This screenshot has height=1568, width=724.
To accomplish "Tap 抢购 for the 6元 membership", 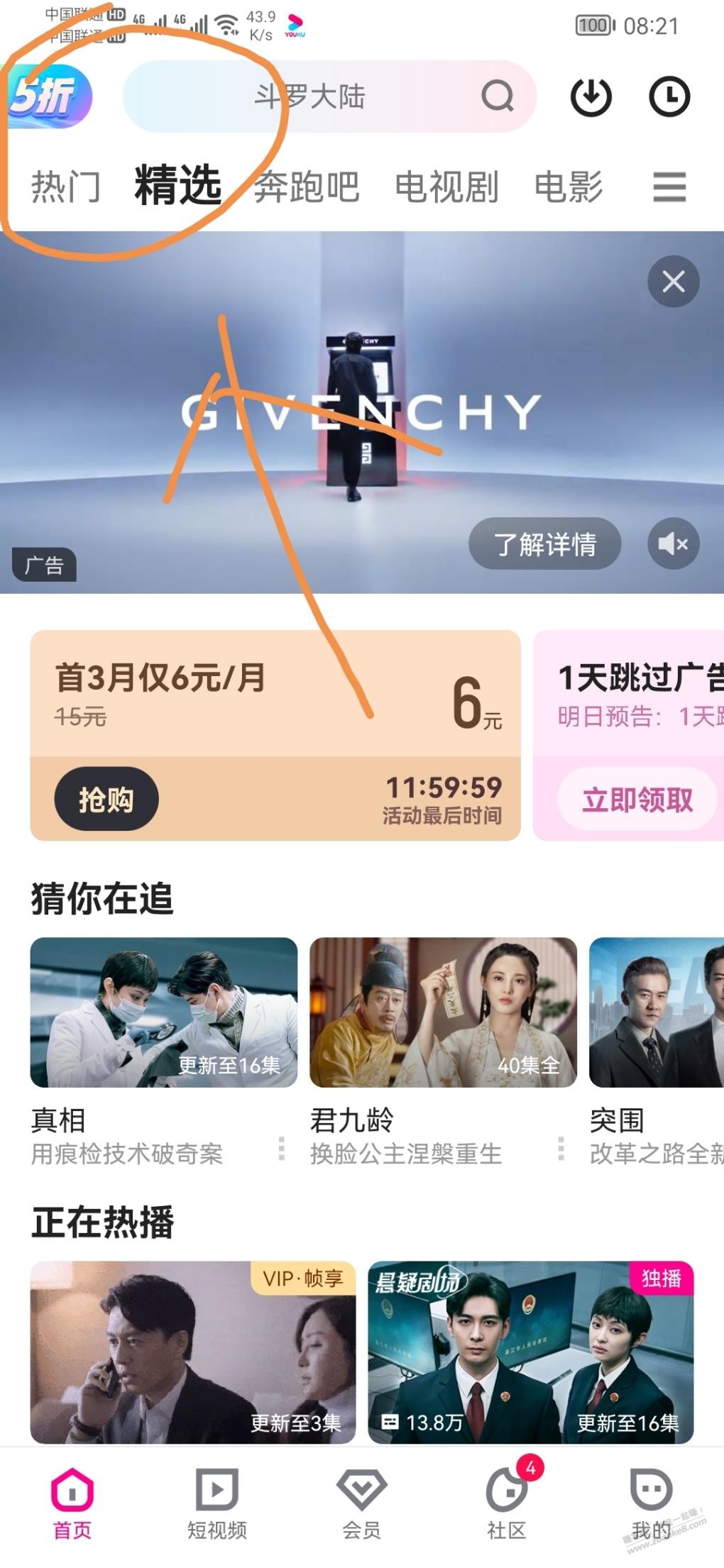I will [x=106, y=800].
